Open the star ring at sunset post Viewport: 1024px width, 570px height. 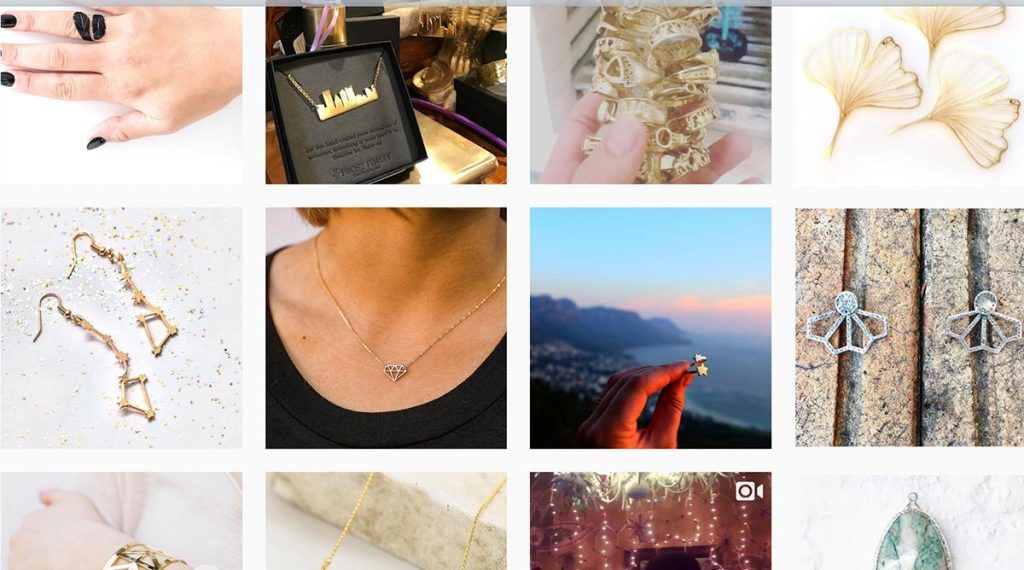[650, 327]
